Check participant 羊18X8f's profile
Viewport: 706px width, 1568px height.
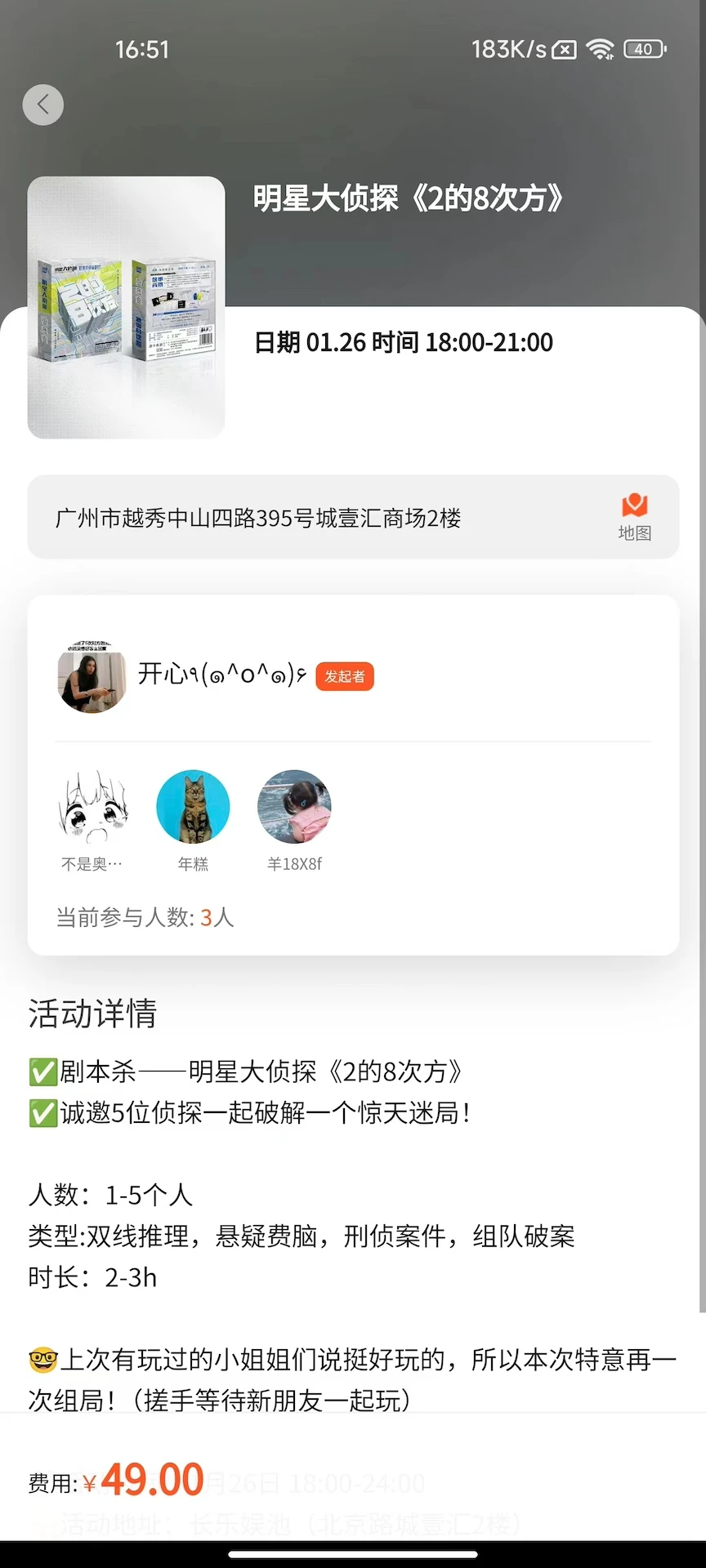(294, 807)
